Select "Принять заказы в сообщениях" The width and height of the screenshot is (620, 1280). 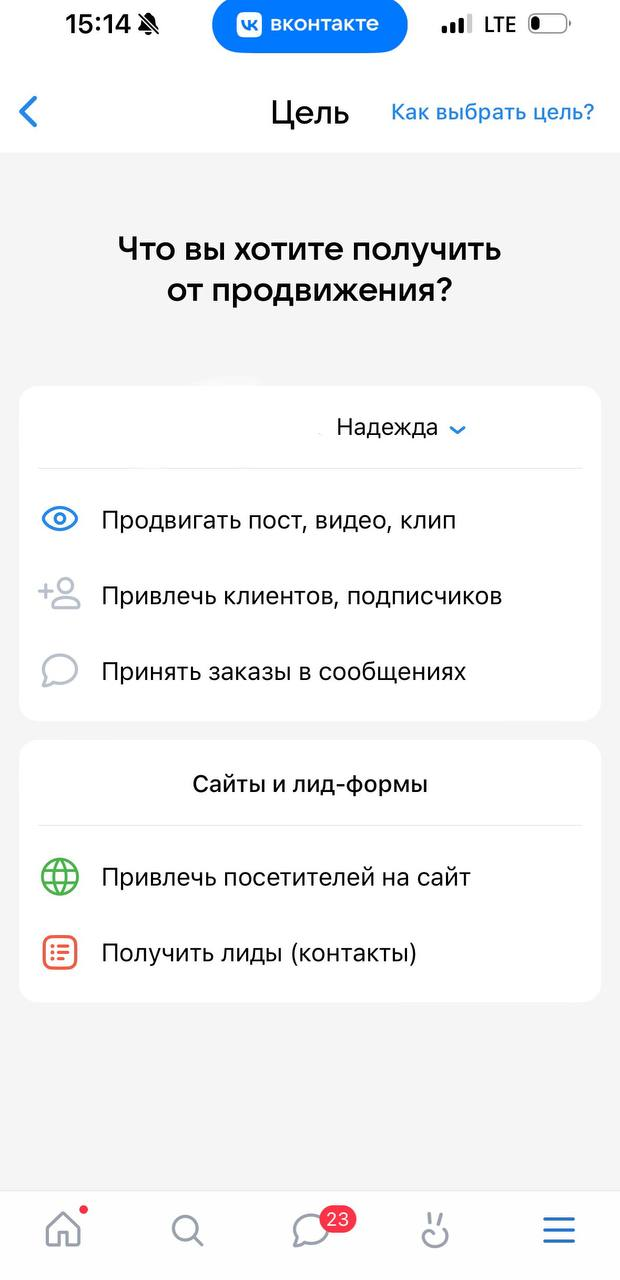[x=310, y=672]
